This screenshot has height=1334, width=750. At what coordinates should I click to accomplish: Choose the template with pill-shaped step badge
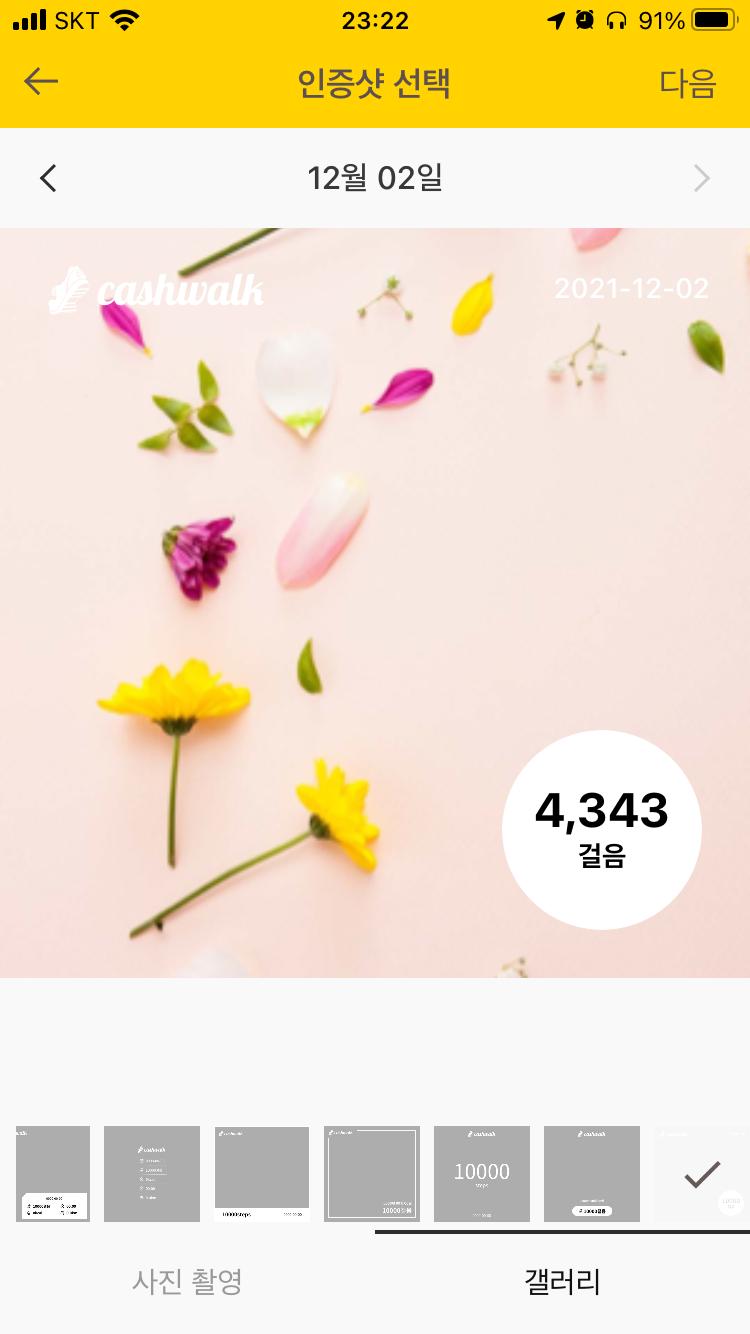click(x=592, y=1174)
